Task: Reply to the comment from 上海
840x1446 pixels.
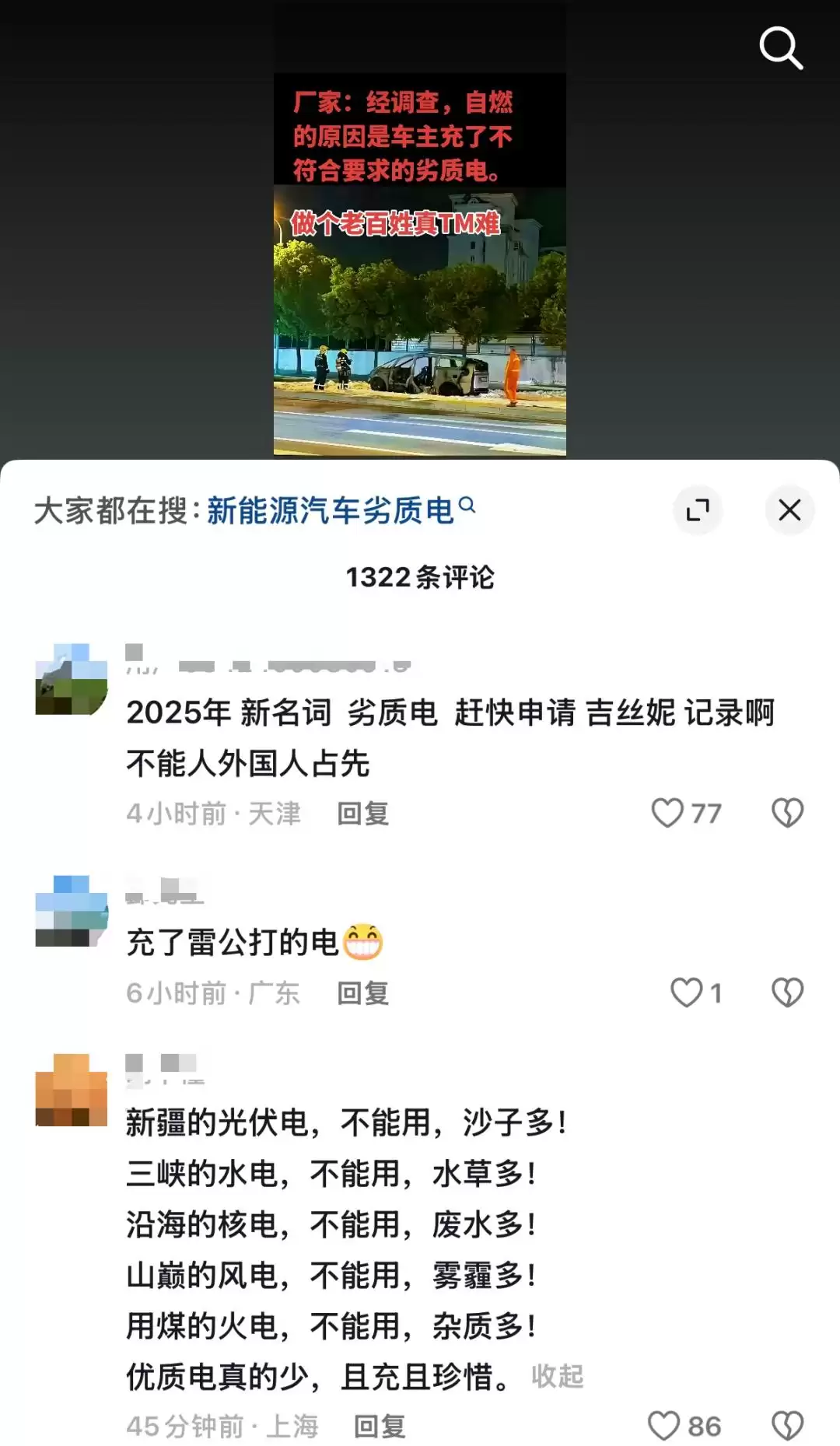Action: pos(380,1427)
